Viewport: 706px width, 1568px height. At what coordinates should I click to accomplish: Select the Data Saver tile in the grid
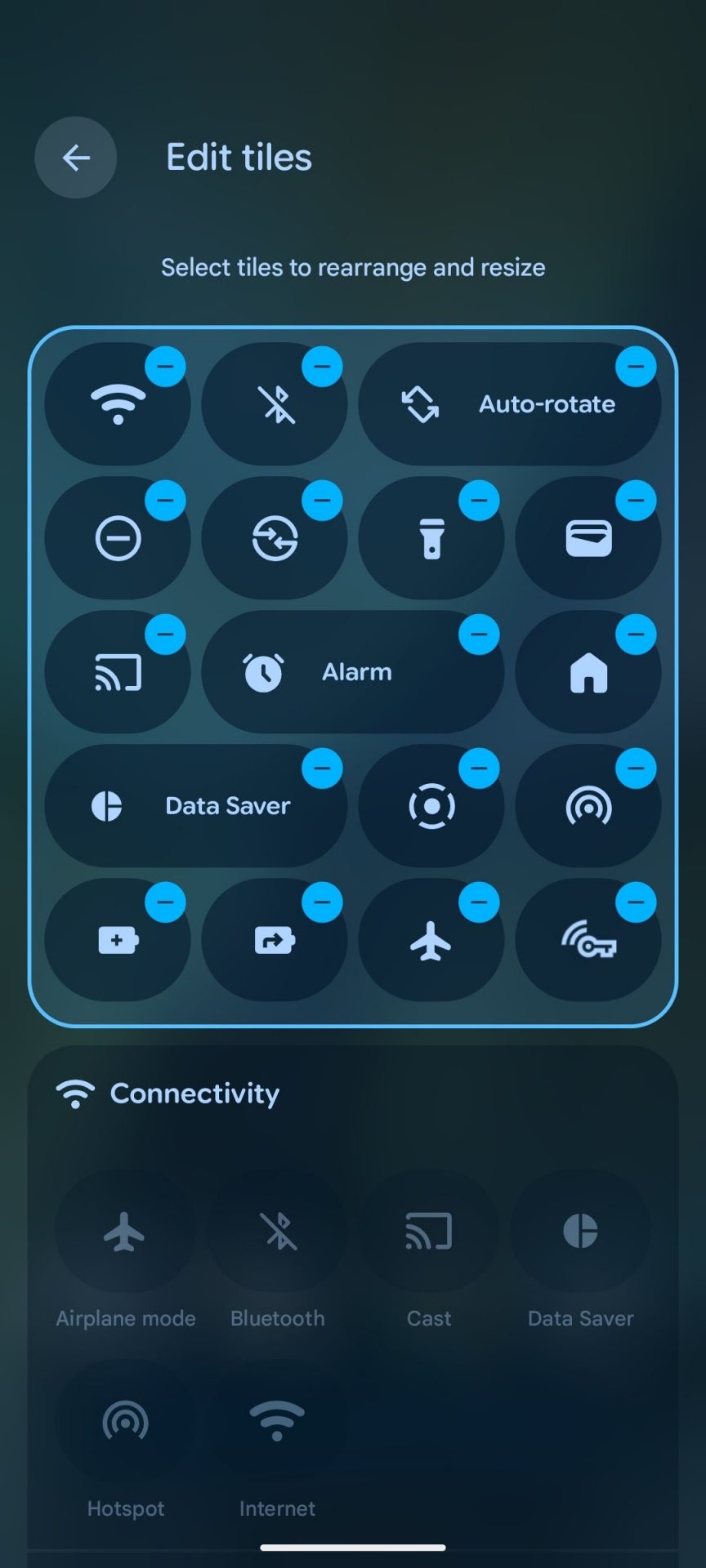click(x=194, y=806)
